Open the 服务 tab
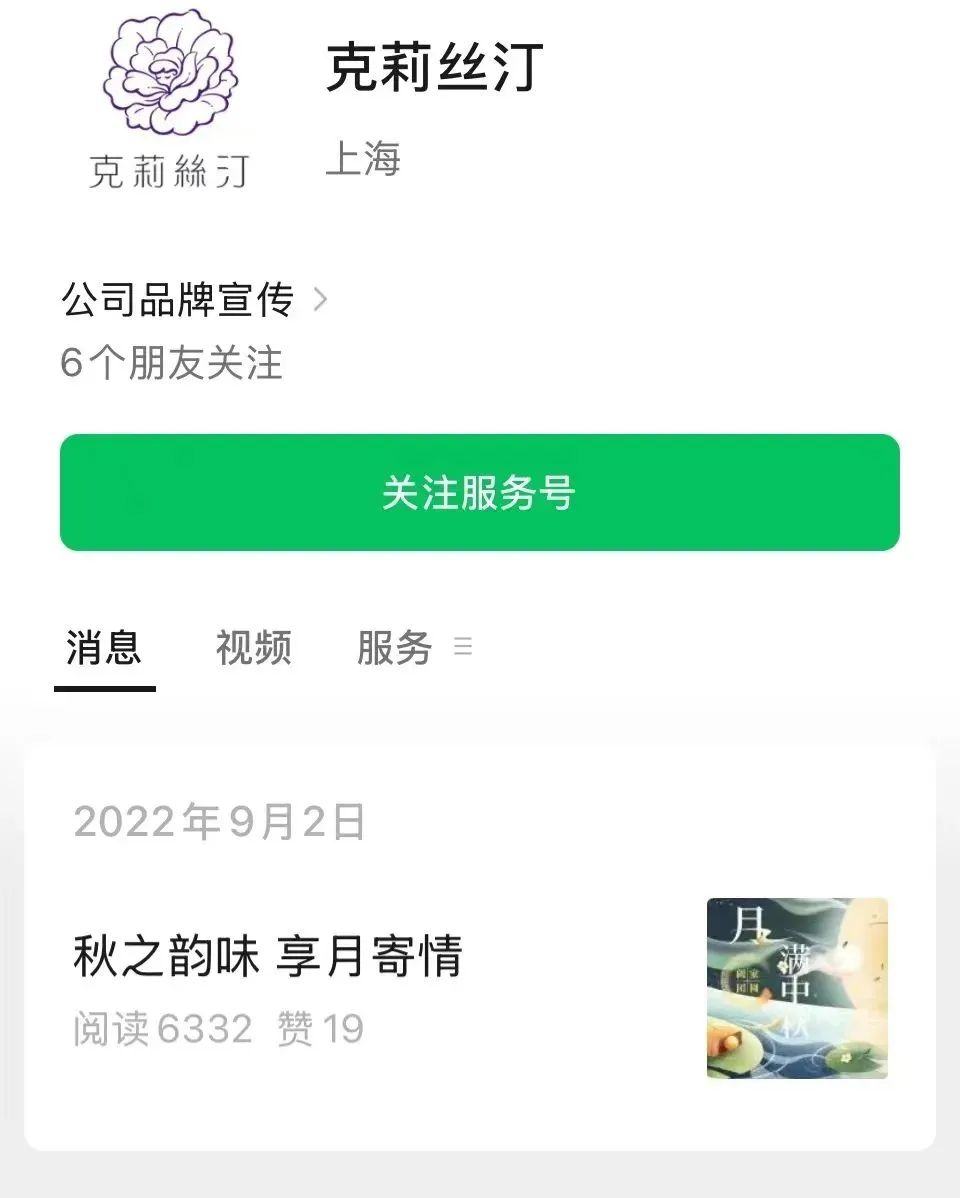Screen dimensions: 960x1198 pyautogui.click(x=394, y=648)
